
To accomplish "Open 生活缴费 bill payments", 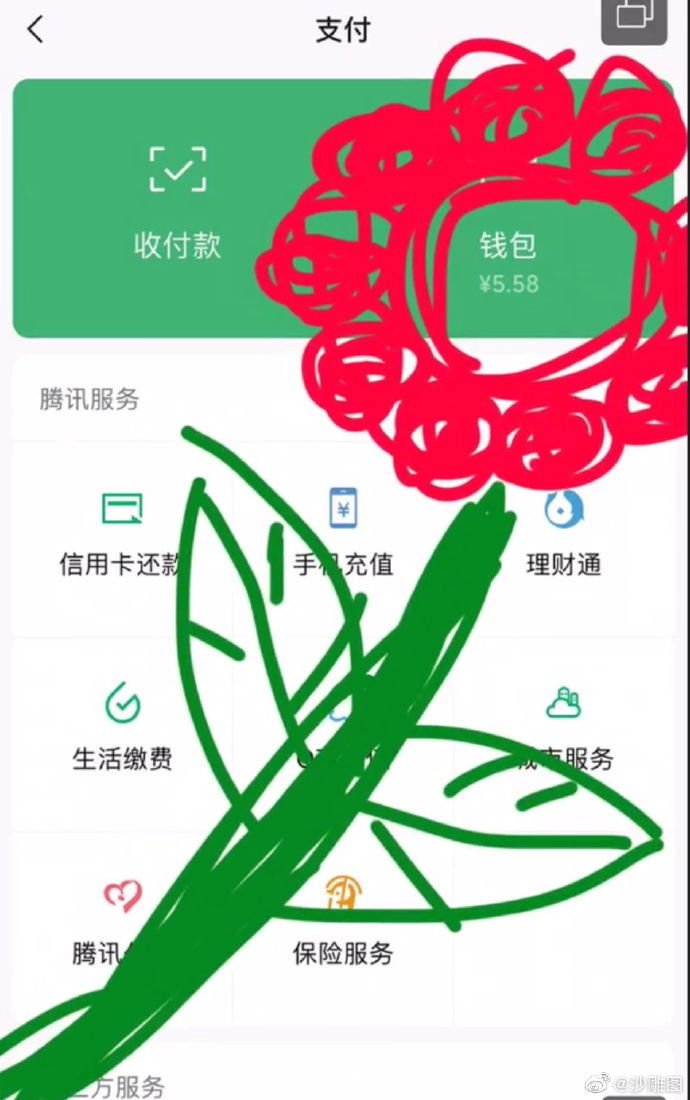I will 122,728.
